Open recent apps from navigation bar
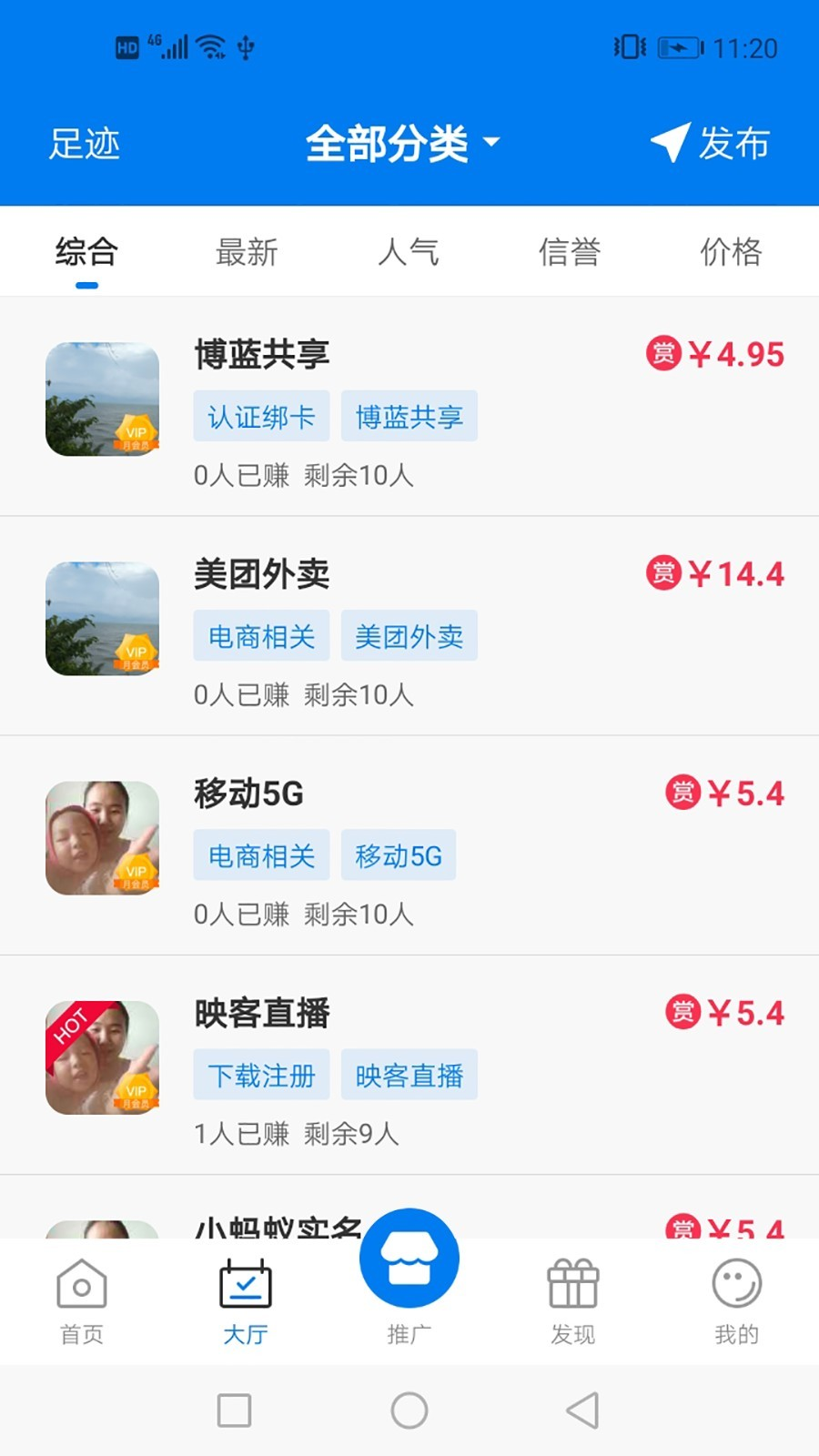The image size is (819, 1456). click(235, 1410)
